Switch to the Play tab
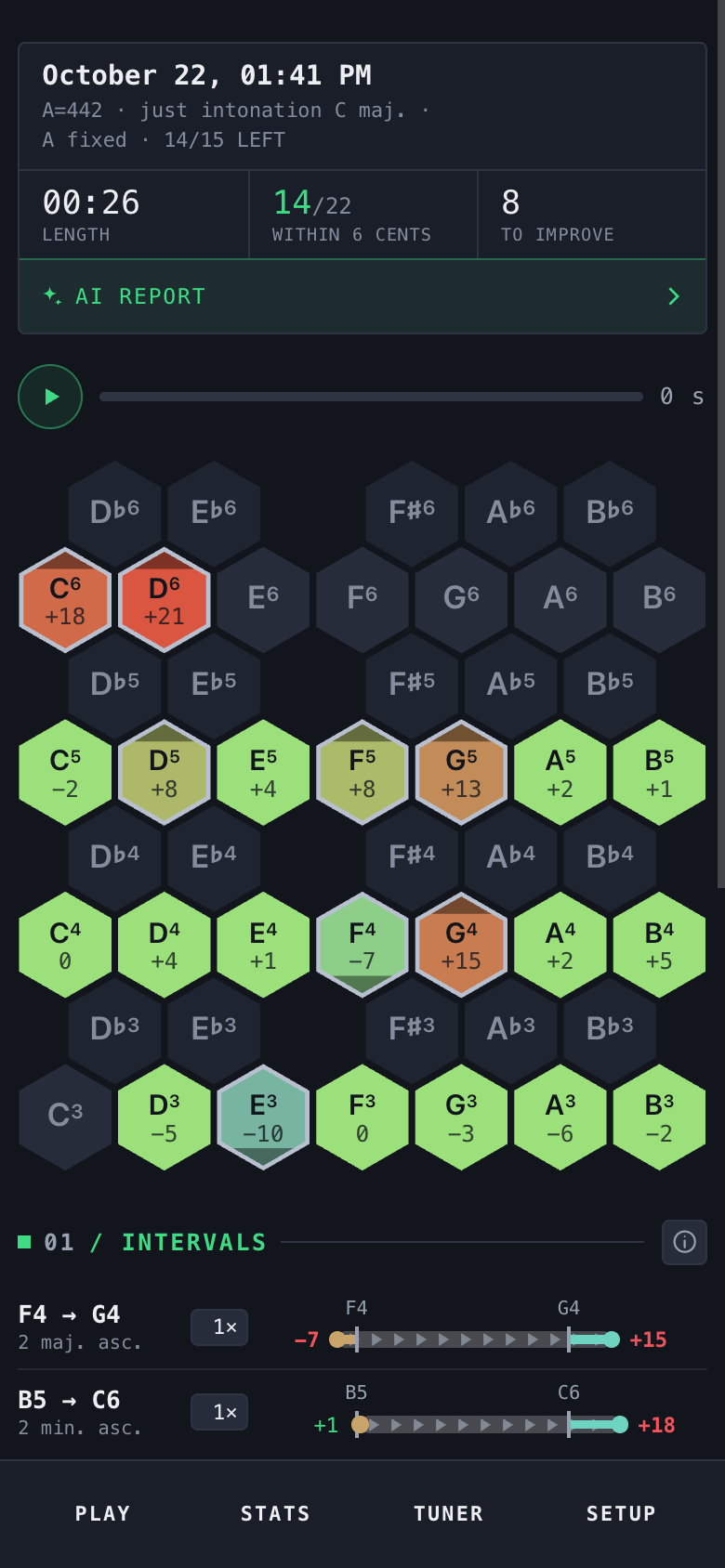This screenshot has height=1568, width=725. point(102,1513)
